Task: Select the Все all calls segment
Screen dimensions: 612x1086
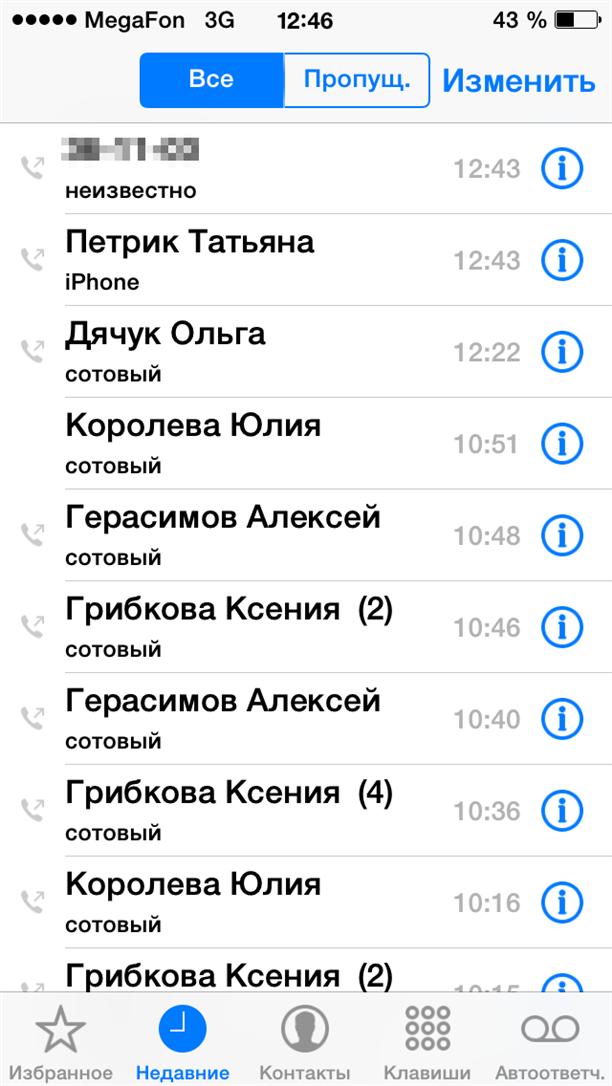Action: [211, 80]
